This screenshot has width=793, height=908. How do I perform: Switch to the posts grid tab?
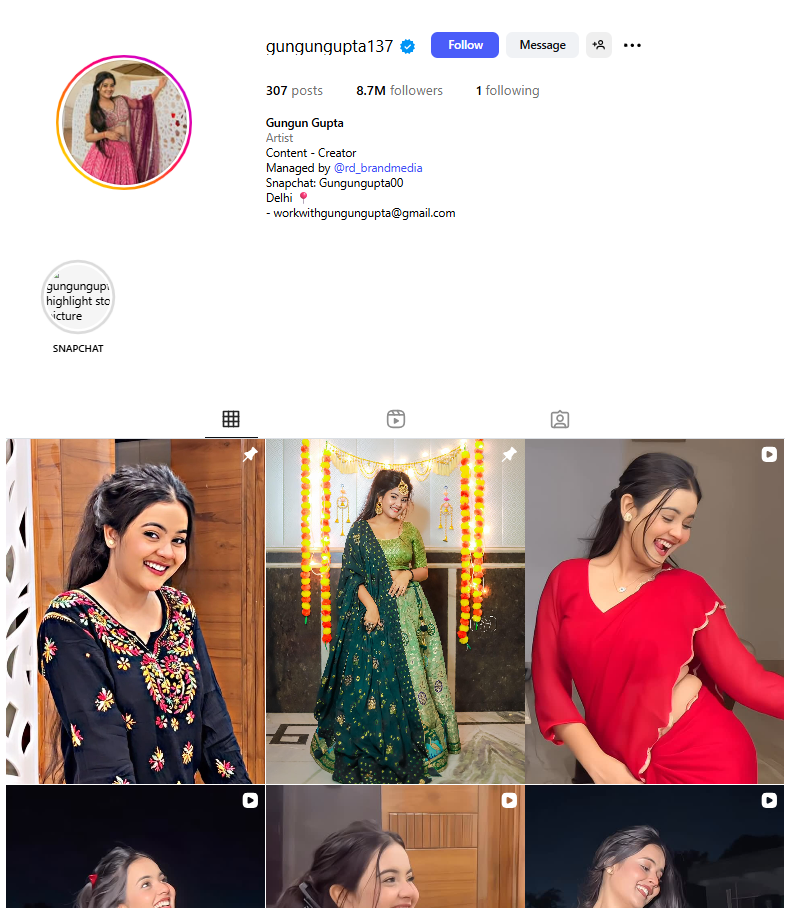[x=231, y=419]
